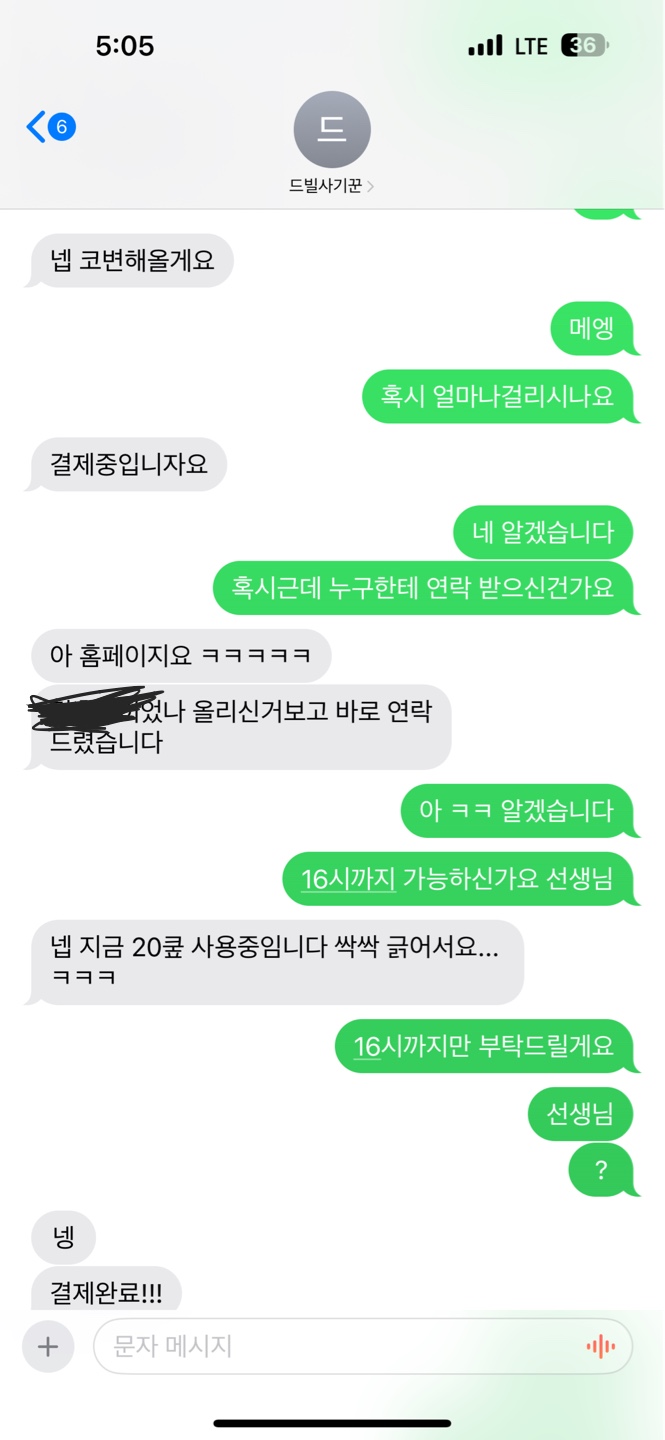Tap the underlined 16시까지만 in 부탁드릴게요 message
665x1440 pixels.
[367, 1046]
